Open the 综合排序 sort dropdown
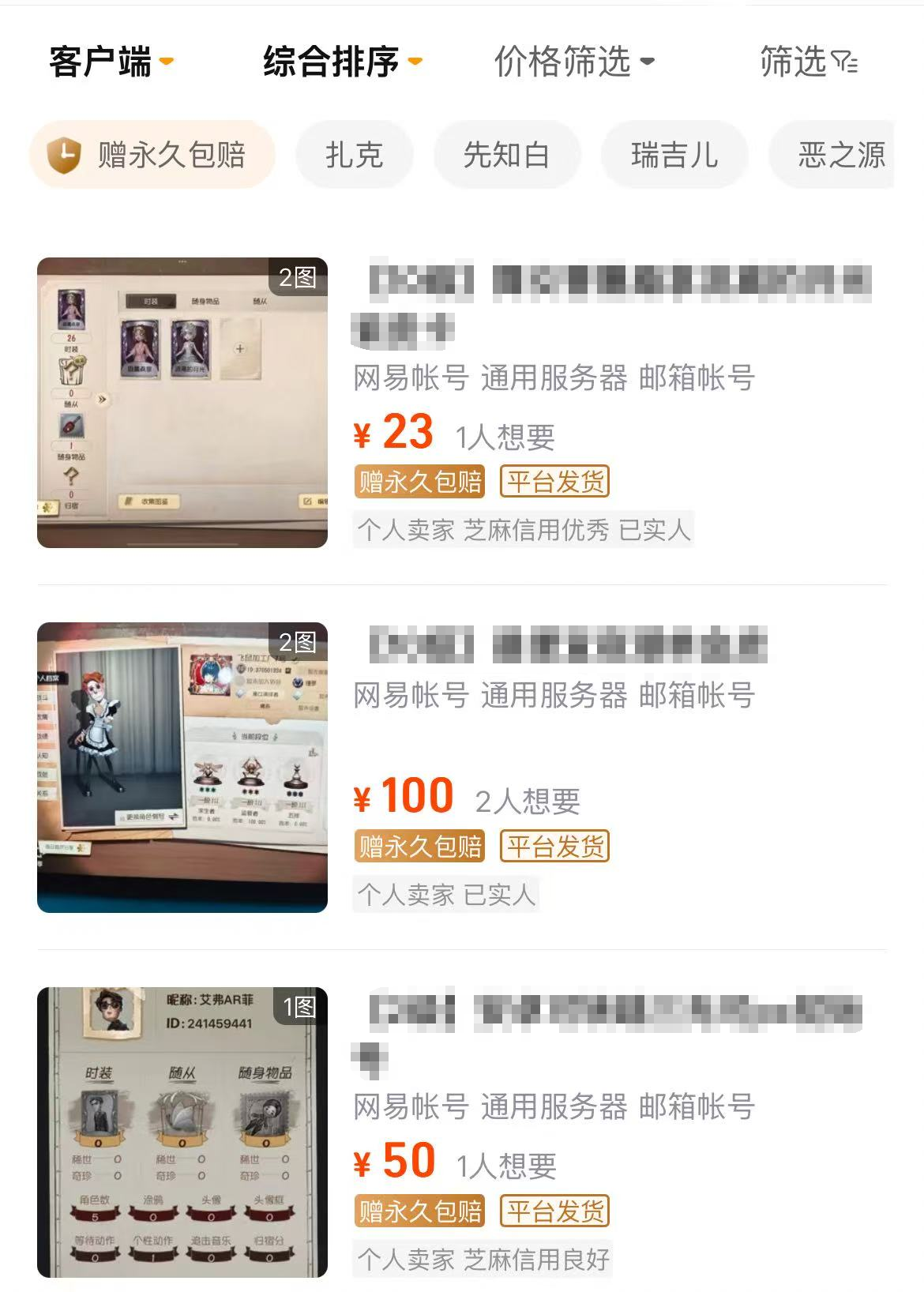This screenshot has height=1292, width=924. [x=342, y=62]
